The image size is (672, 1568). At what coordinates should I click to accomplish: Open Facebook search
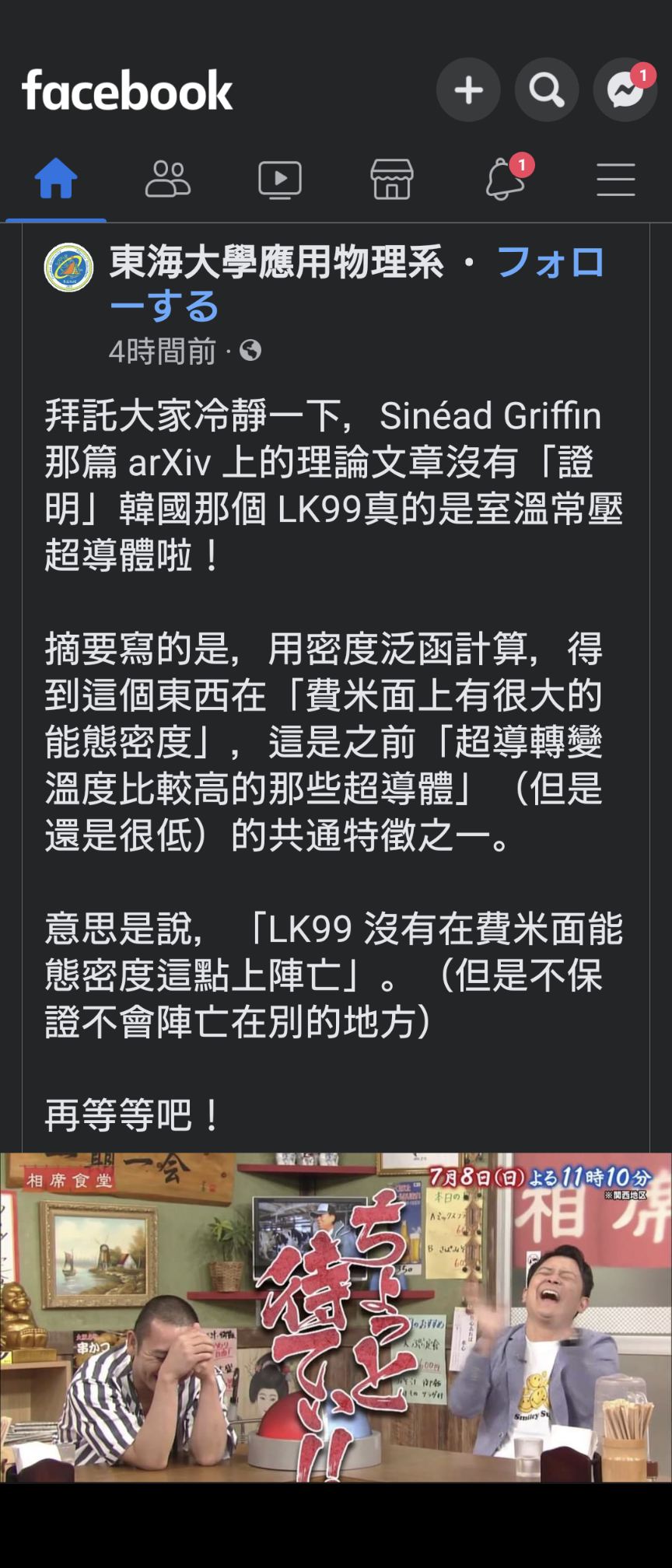547,90
